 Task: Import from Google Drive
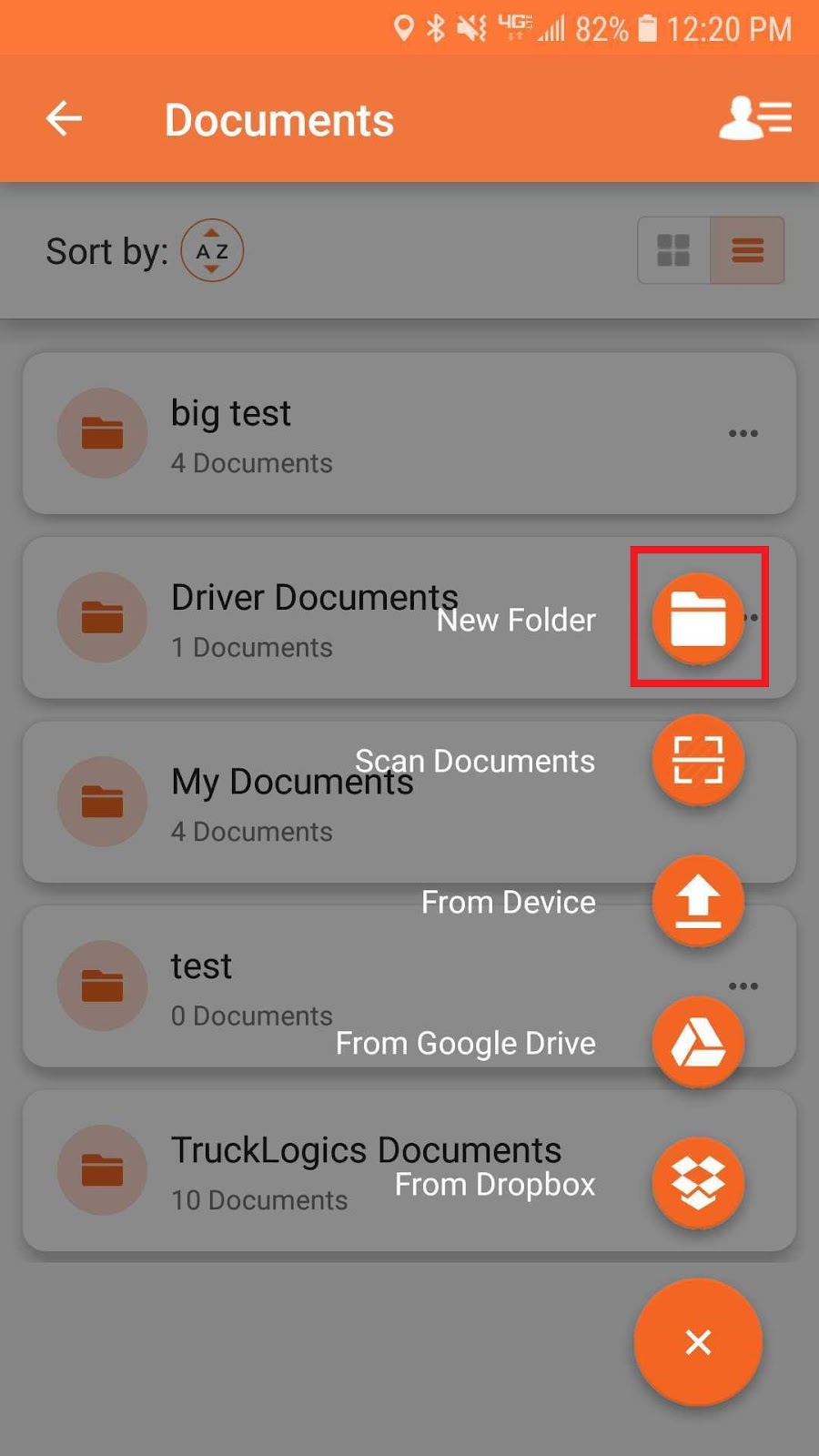pos(698,1042)
